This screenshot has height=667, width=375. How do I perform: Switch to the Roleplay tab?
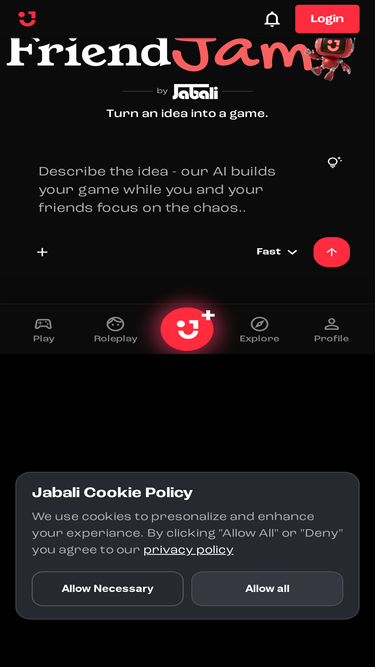tap(115, 330)
